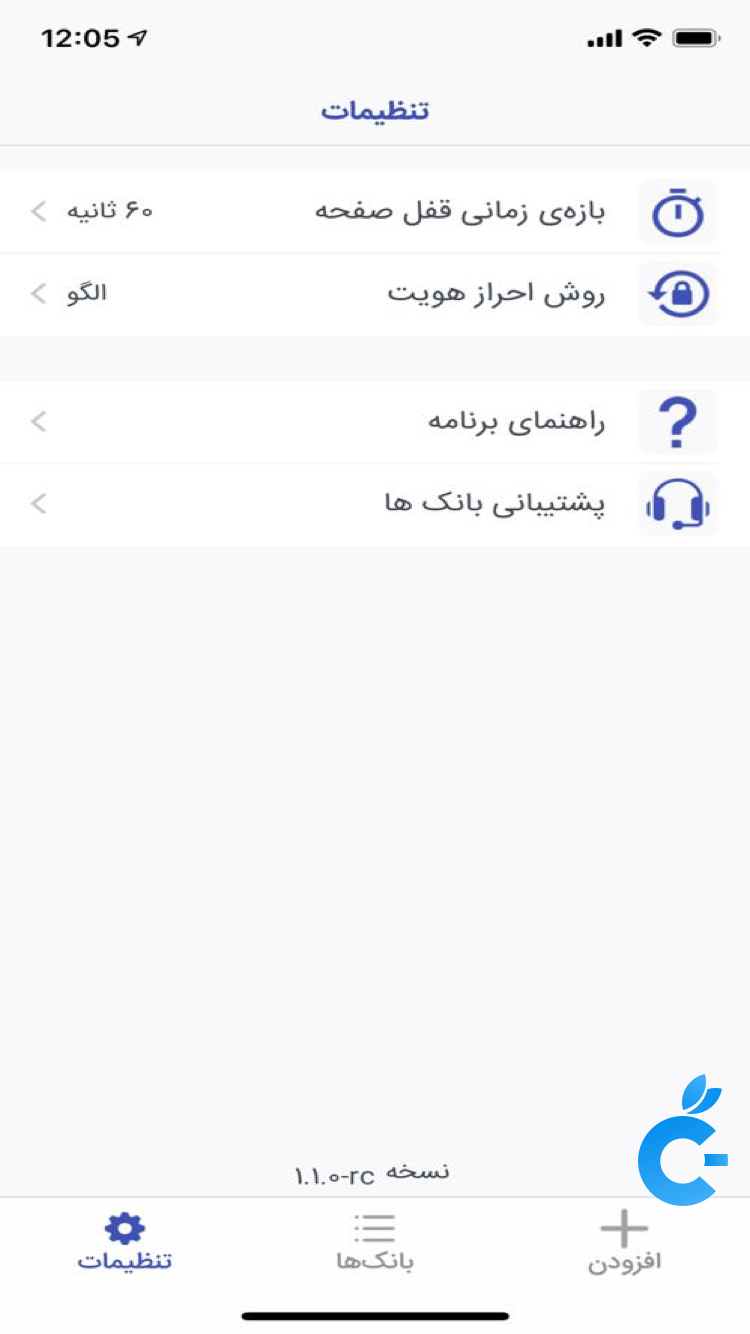Open the پشتیبانی بانک ها row chevron

pos(38,503)
